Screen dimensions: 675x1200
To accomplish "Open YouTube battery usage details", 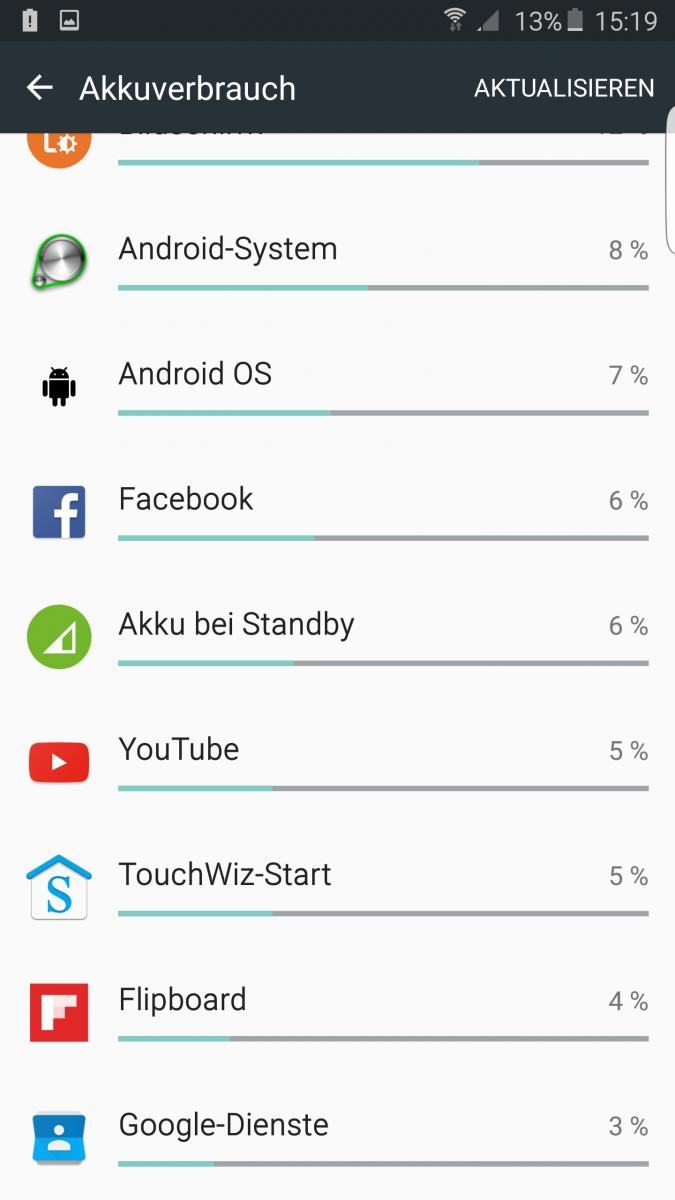I will 337,760.
